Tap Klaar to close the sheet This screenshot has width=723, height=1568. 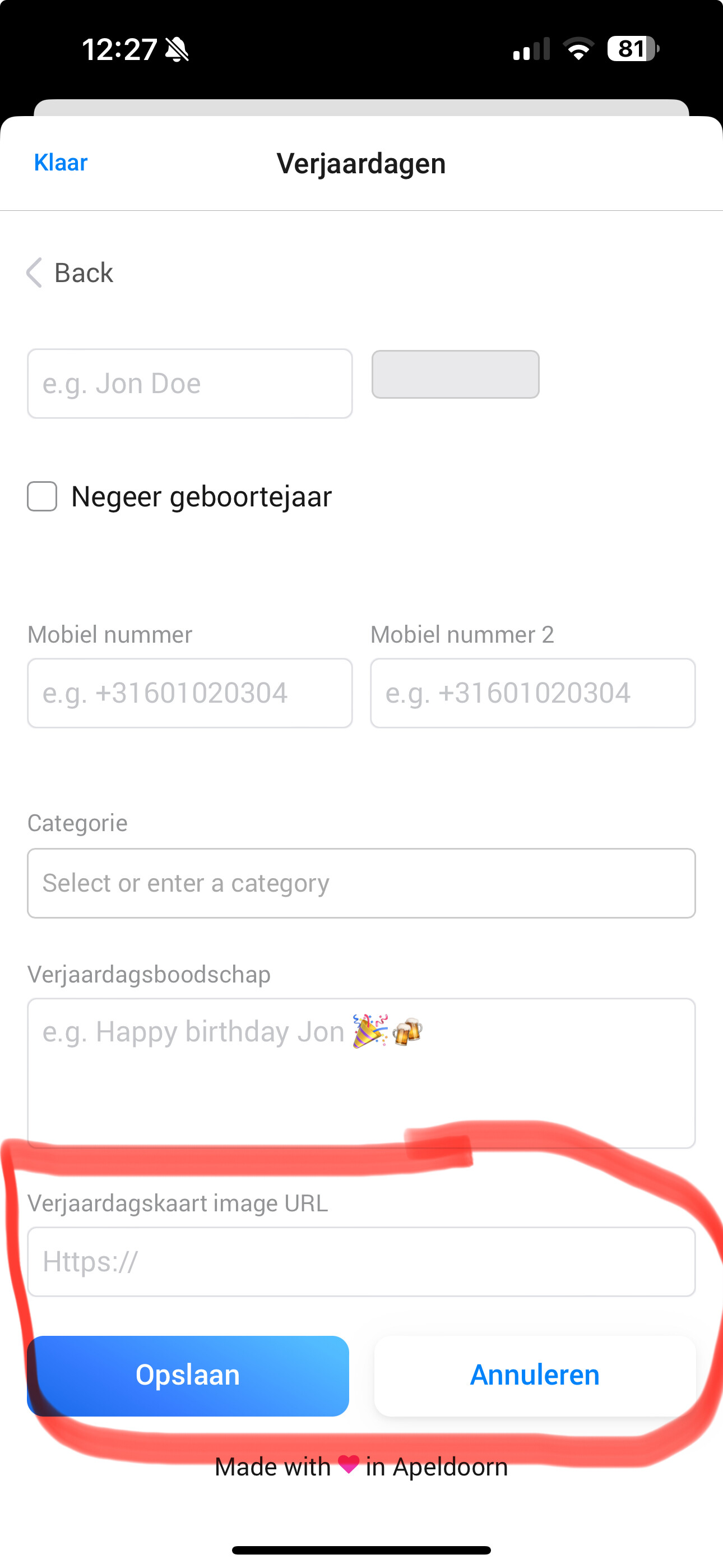[61, 163]
